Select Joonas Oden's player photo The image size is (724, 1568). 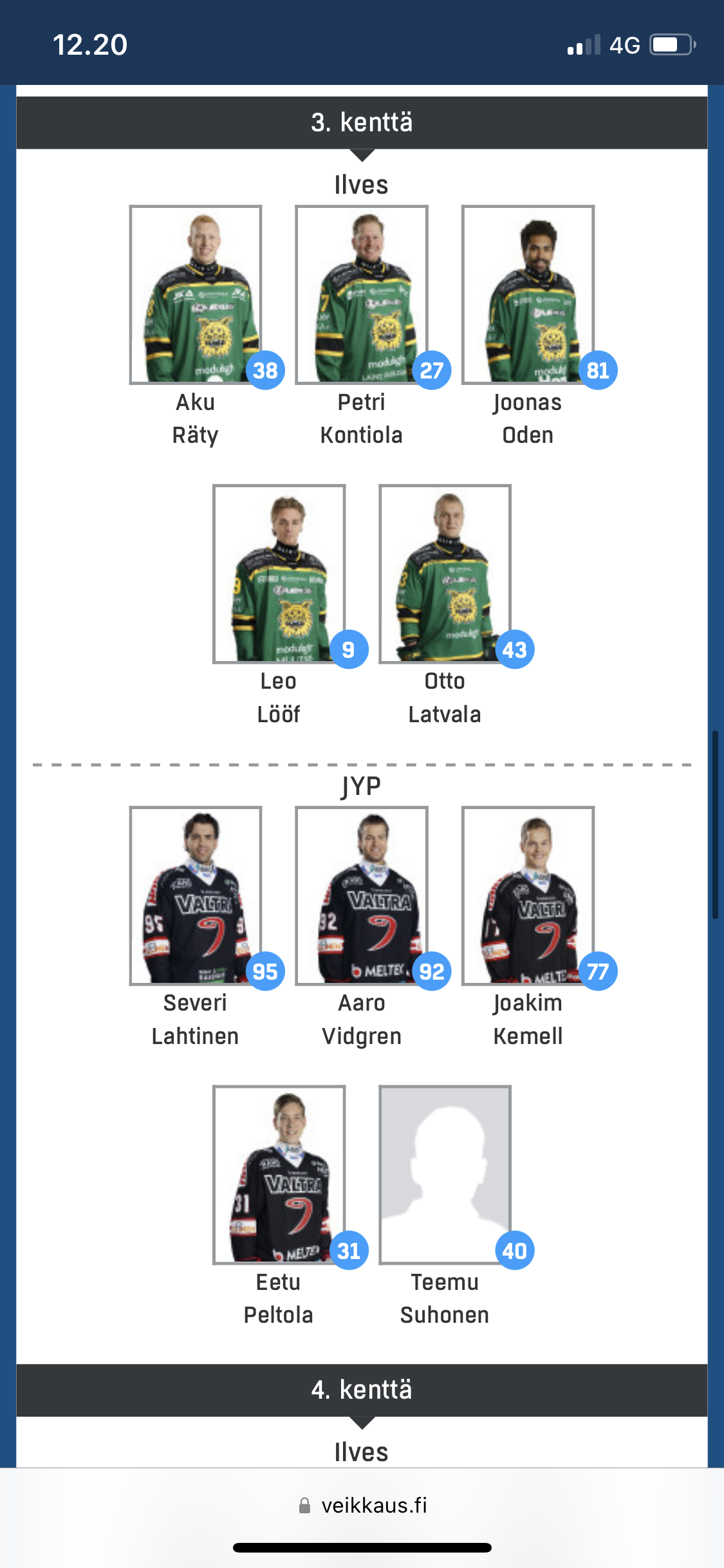(528, 295)
